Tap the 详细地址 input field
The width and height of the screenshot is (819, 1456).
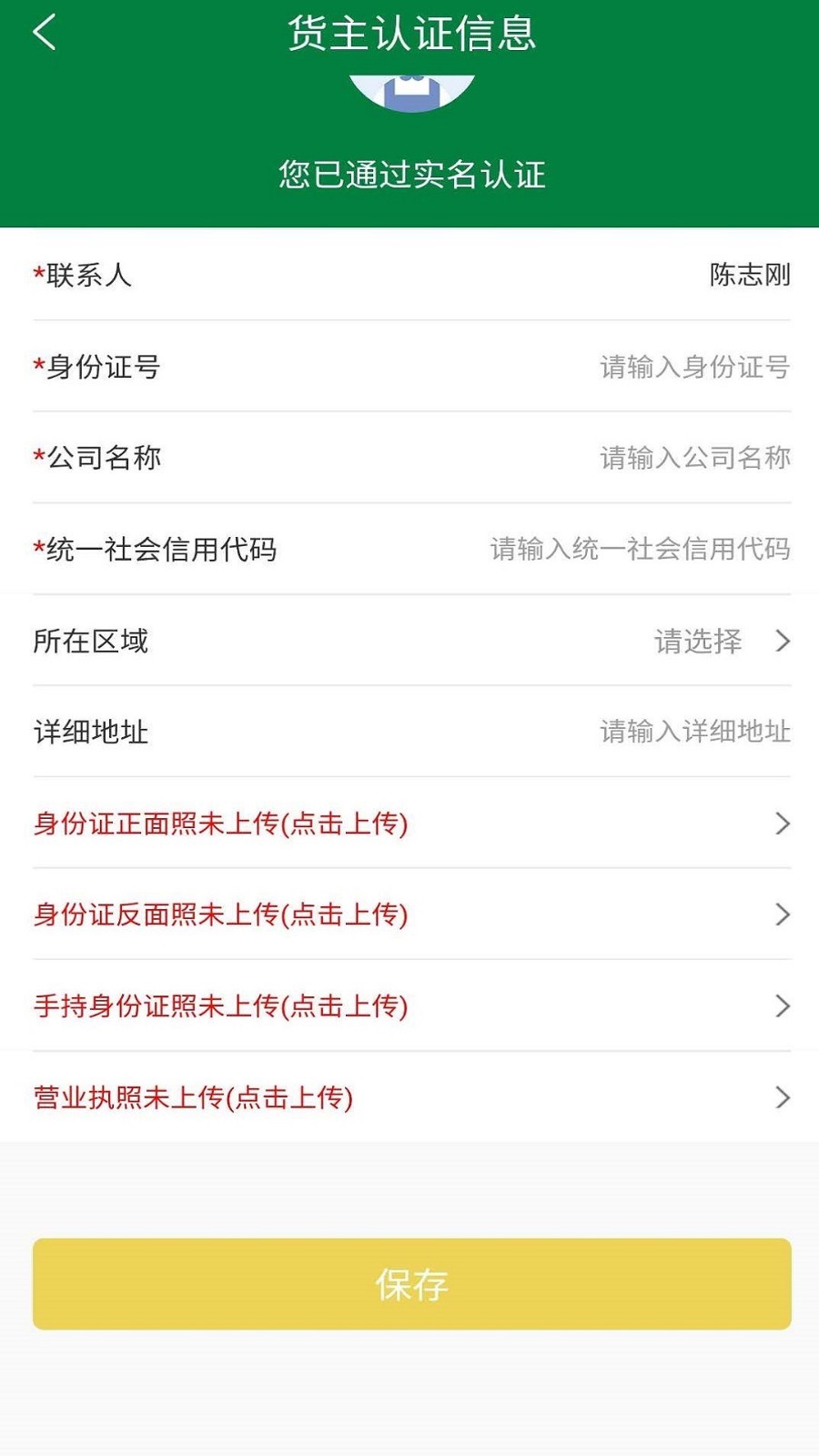tap(411, 732)
